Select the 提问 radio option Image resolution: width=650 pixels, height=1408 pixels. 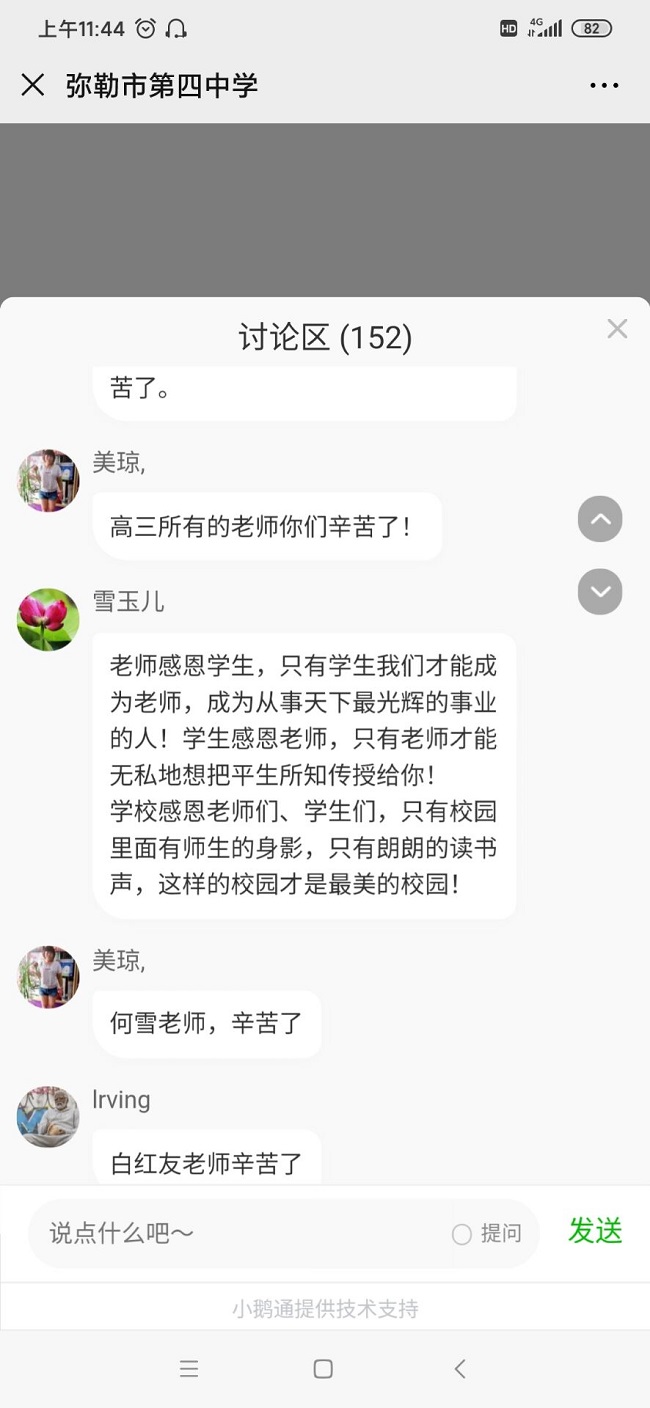(x=462, y=1234)
